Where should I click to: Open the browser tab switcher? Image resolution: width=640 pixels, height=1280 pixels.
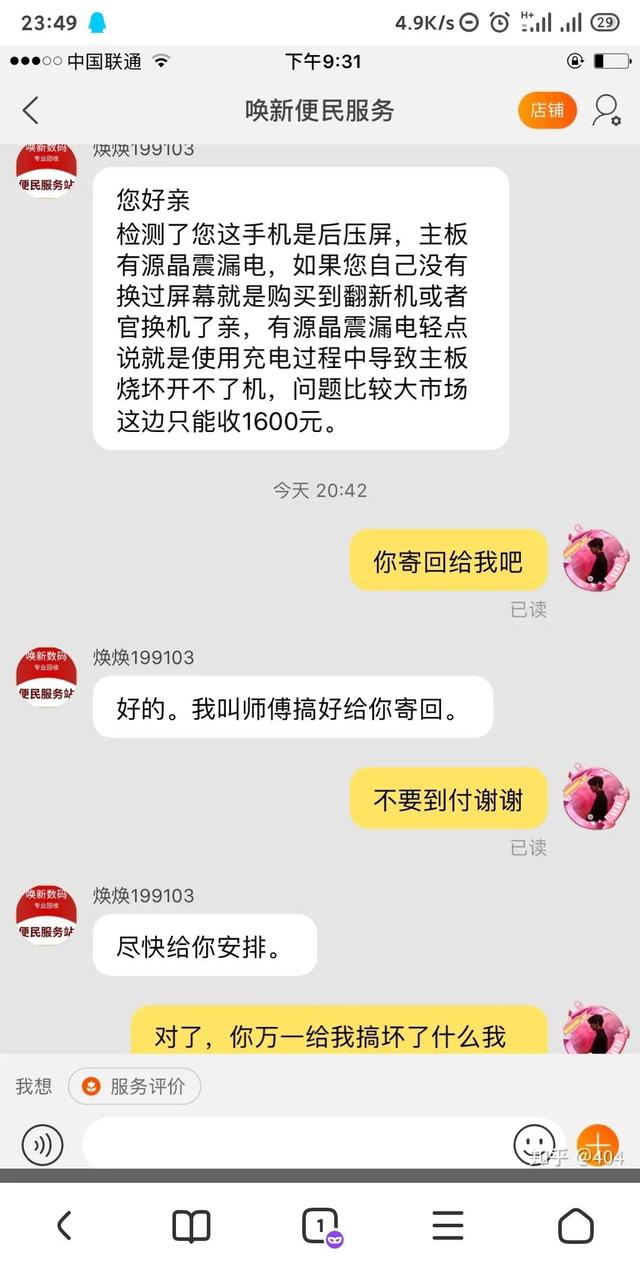click(x=320, y=1225)
